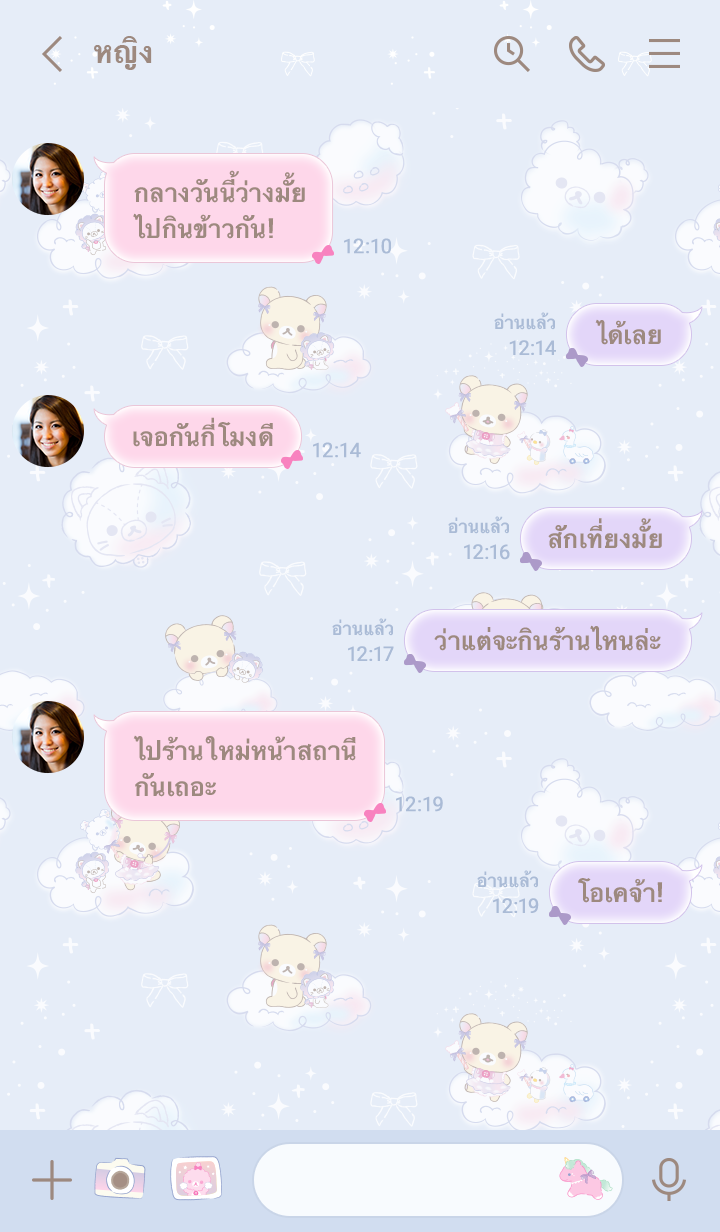The height and width of the screenshot is (1232, 720).
Task: View profile photo beside กลางวันนี้ว่างมั้ย message
Action: click(x=48, y=179)
